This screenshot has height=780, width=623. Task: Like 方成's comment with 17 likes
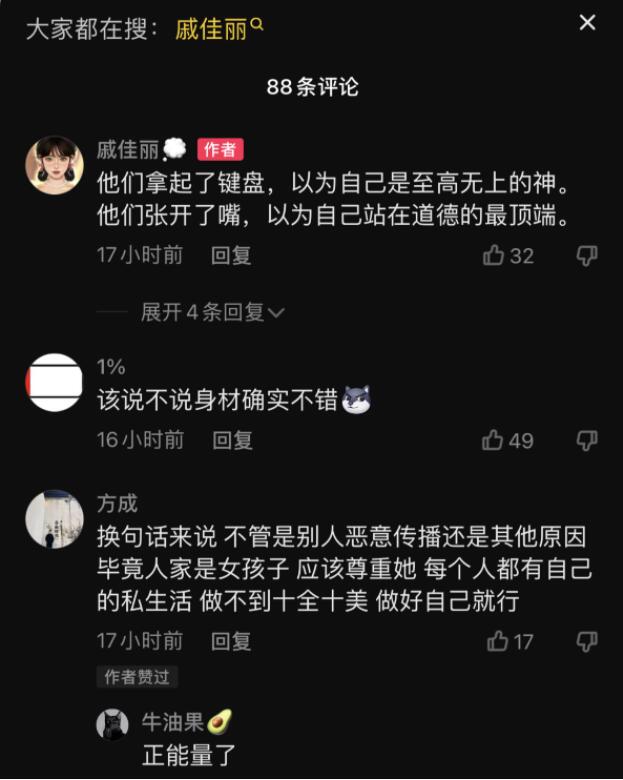[x=497, y=641]
